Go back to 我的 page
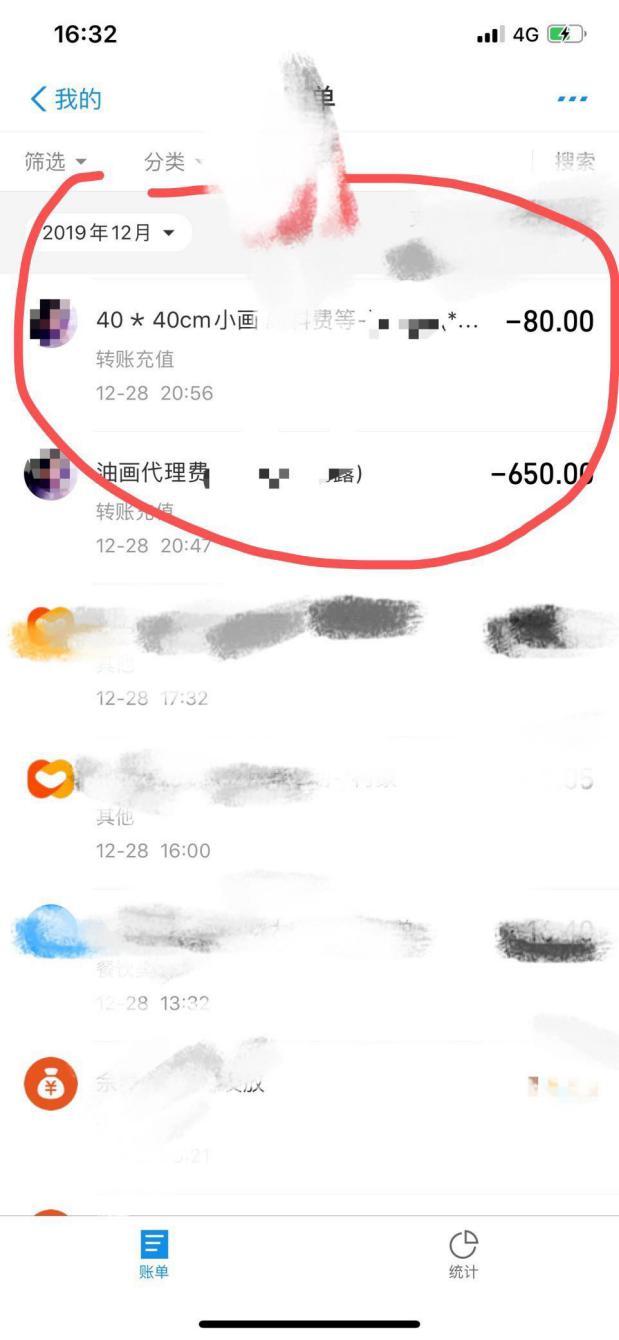Image resolution: width=619 pixels, height=1340 pixels. (66, 99)
